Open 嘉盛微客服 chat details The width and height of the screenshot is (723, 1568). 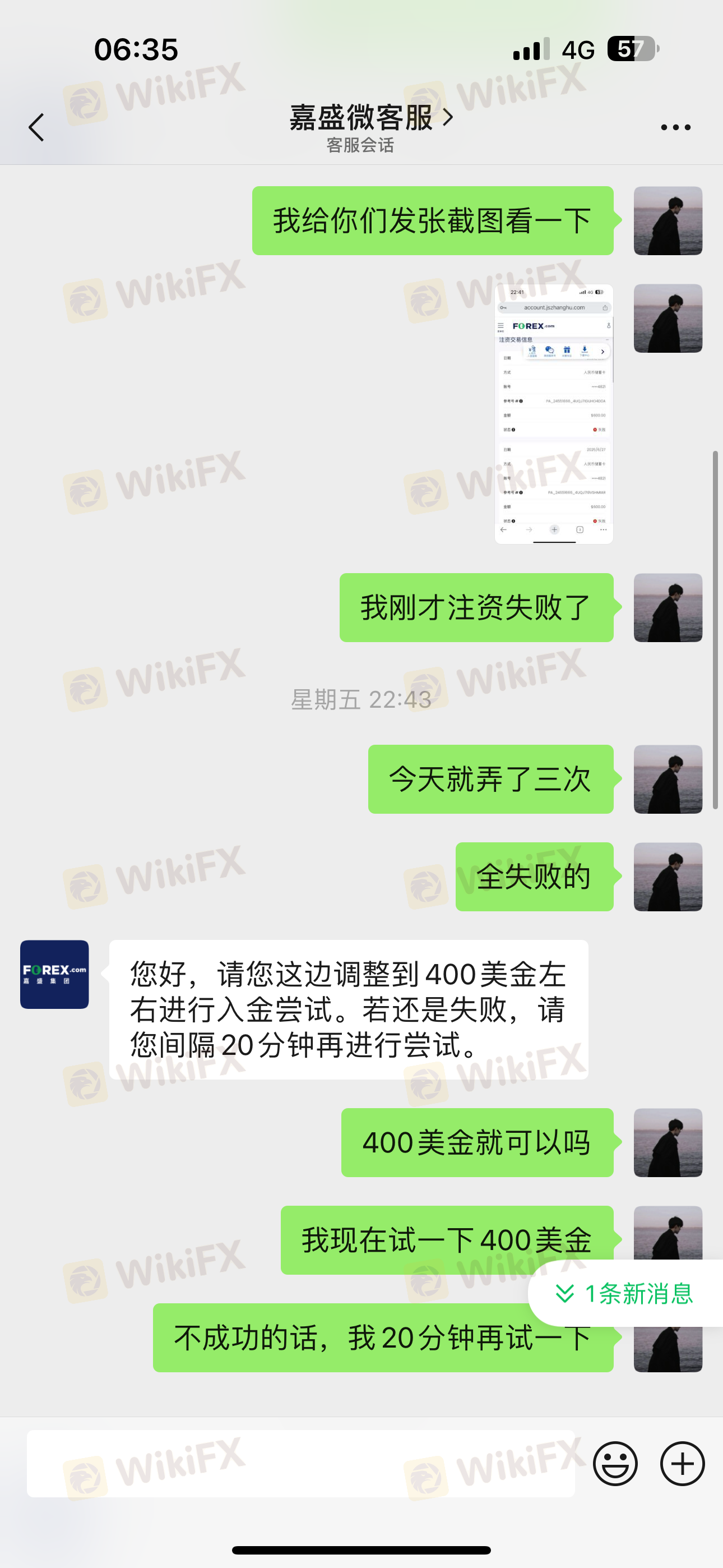370,117
